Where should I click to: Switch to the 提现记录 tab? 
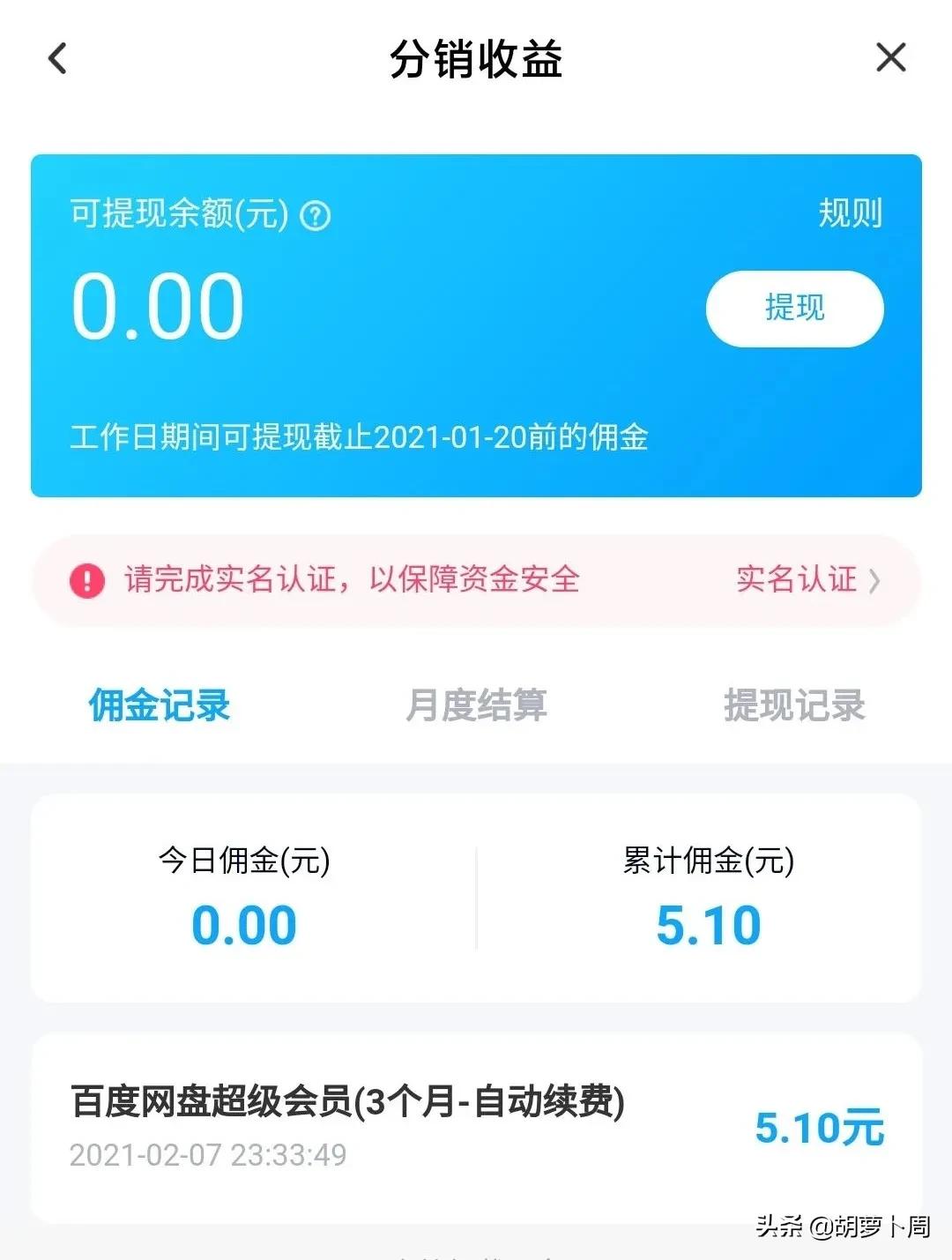point(792,705)
